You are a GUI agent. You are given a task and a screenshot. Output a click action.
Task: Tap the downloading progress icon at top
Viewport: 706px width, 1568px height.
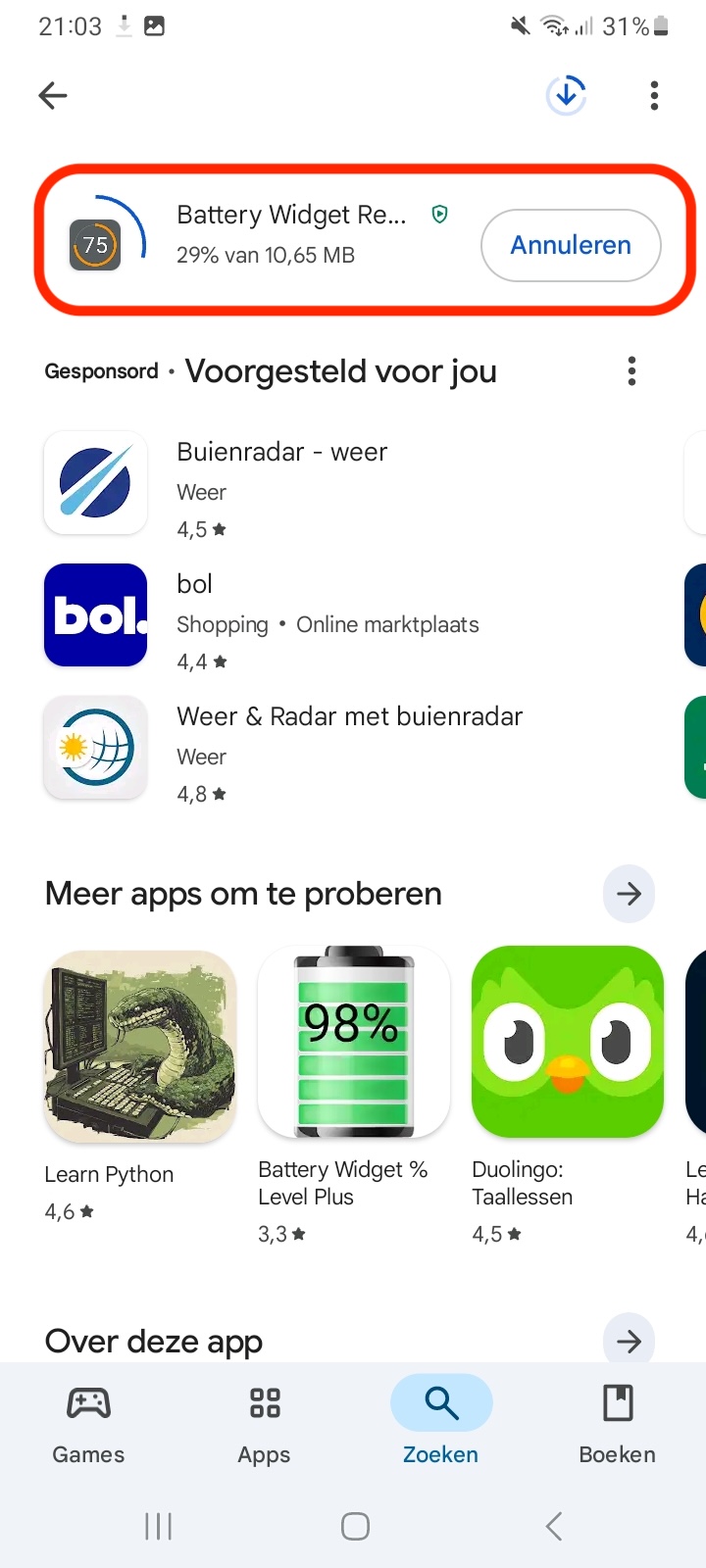click(x=566, y=95)
